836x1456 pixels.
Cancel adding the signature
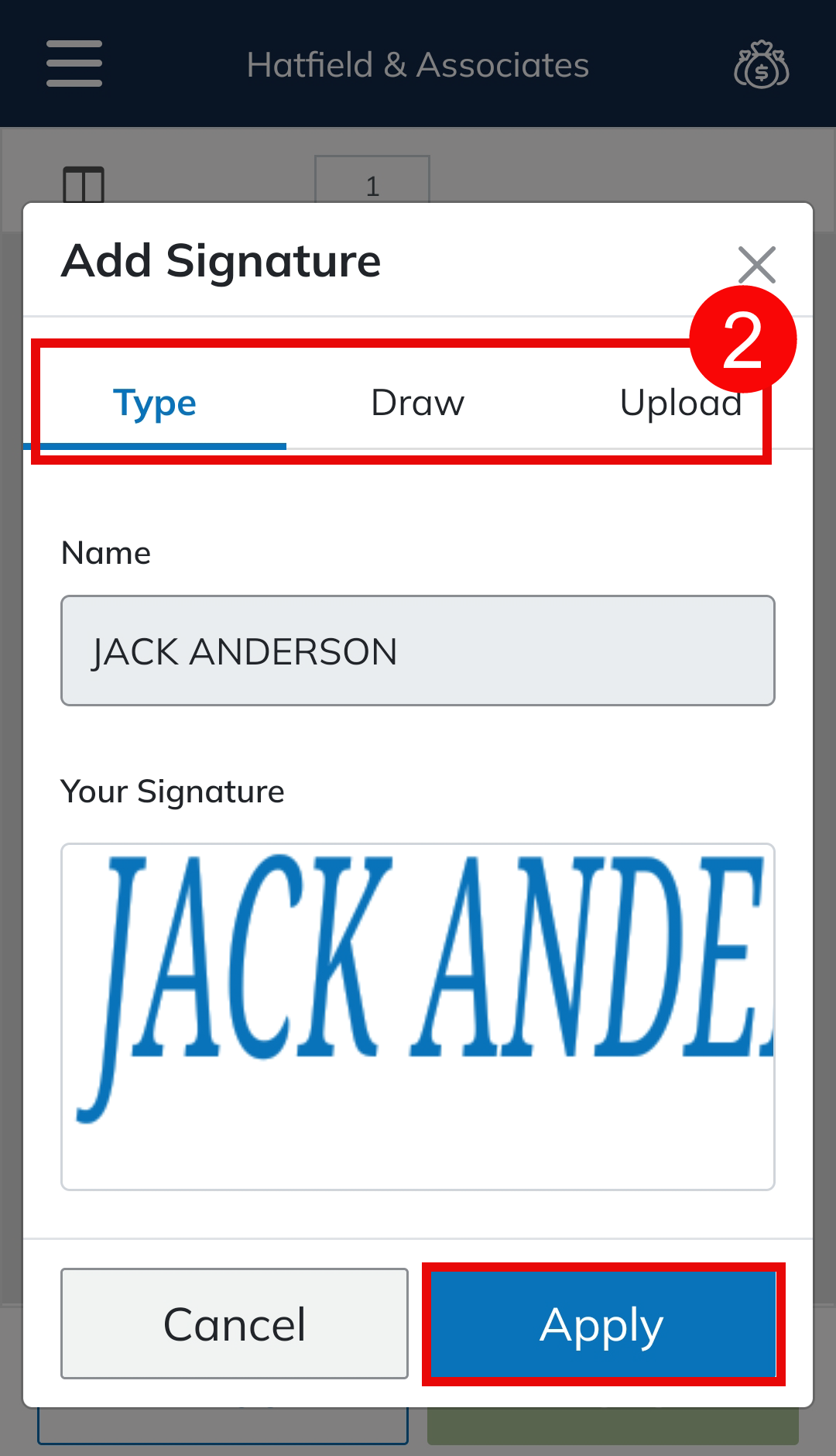tap(235, 1324)
